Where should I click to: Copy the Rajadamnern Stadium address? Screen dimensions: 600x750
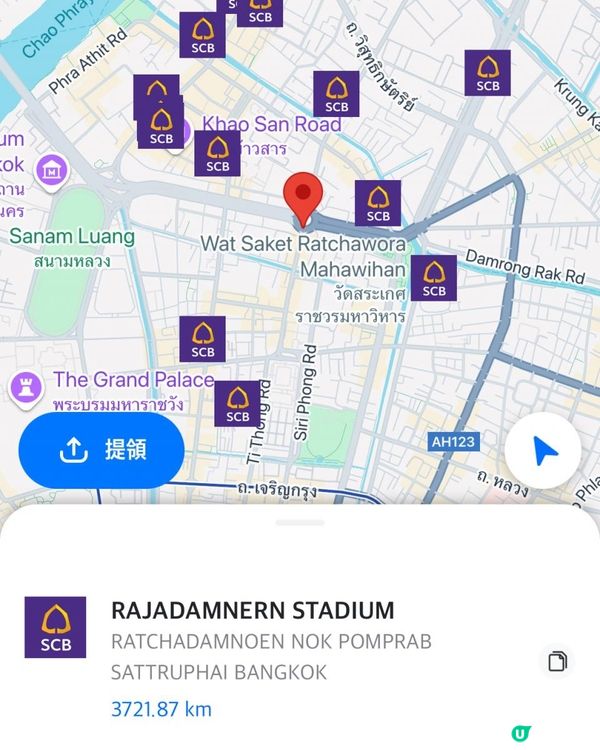[558, 661]
